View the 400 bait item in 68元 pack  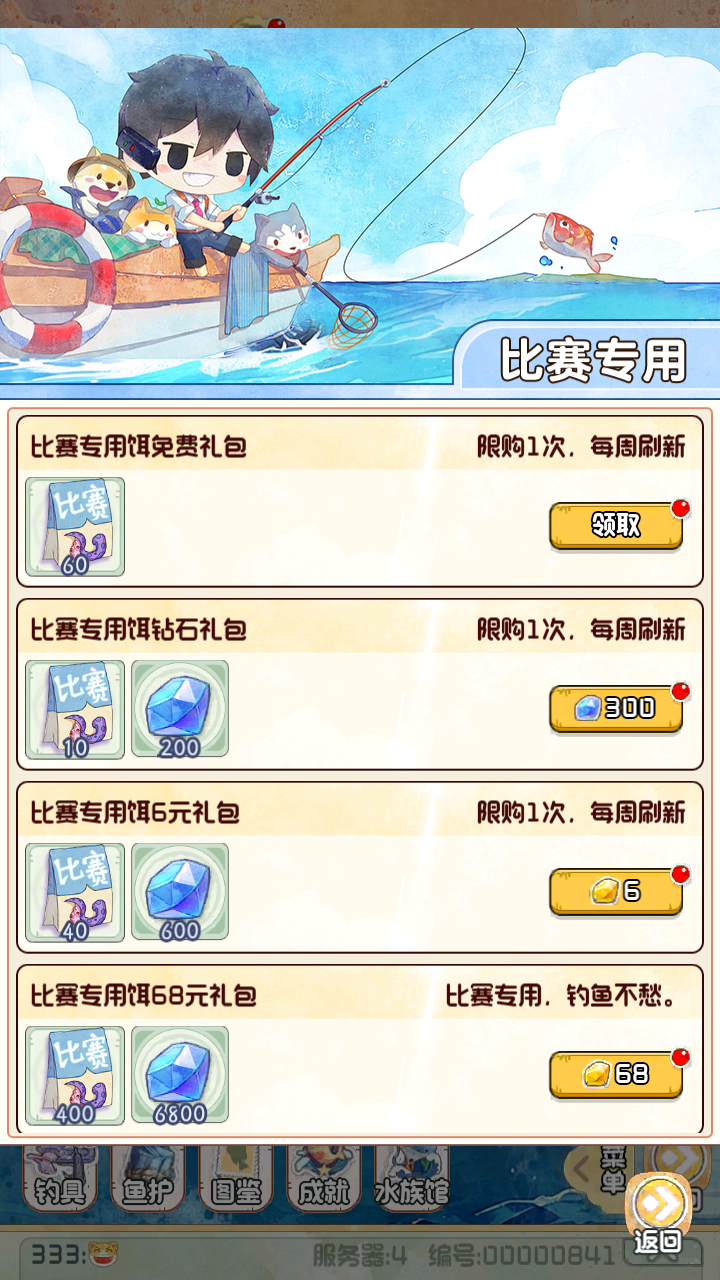click(x=75, y=1075)
